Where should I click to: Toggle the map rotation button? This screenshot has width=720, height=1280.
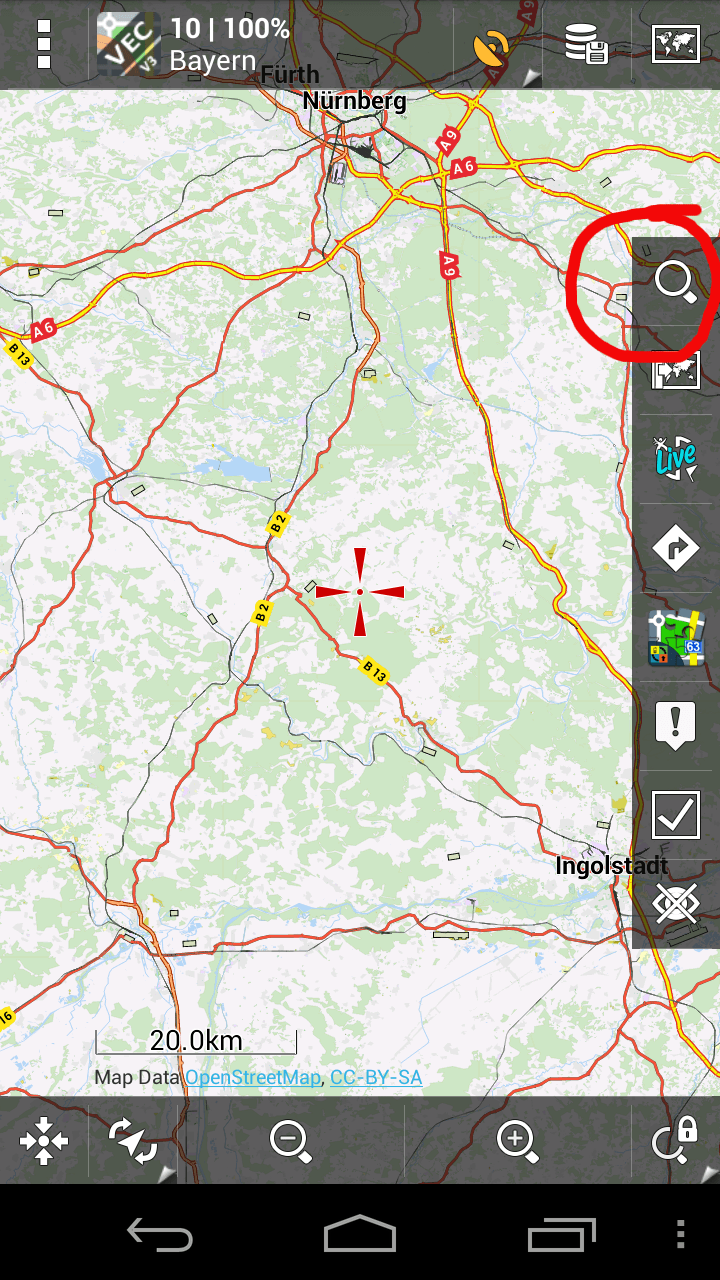133,1141
